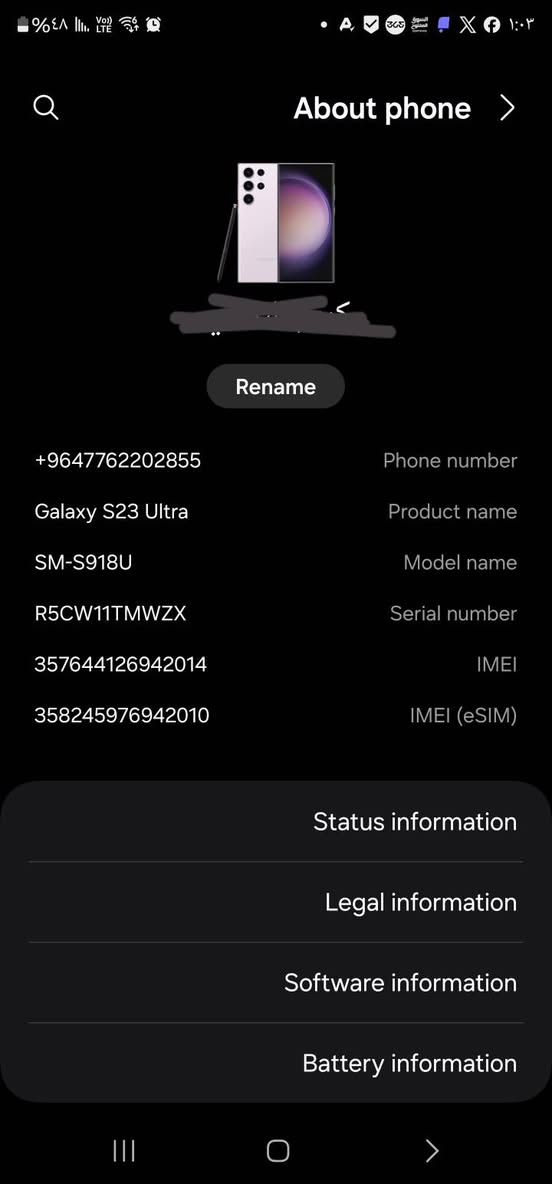552x1184 pixels.
Task: Open Battery information
Action: pyautogui.click(x=276, y=1063)
